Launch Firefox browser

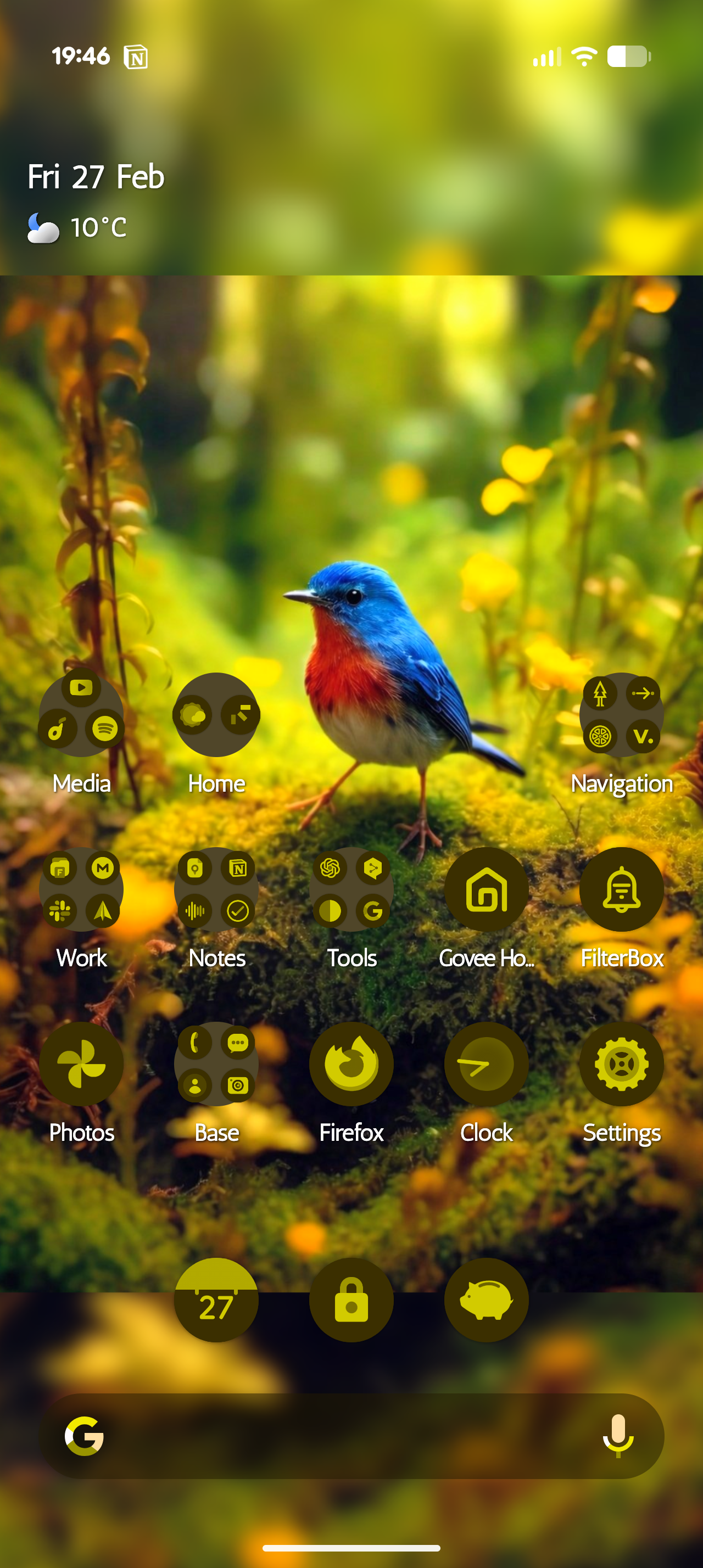(351, 1063)
